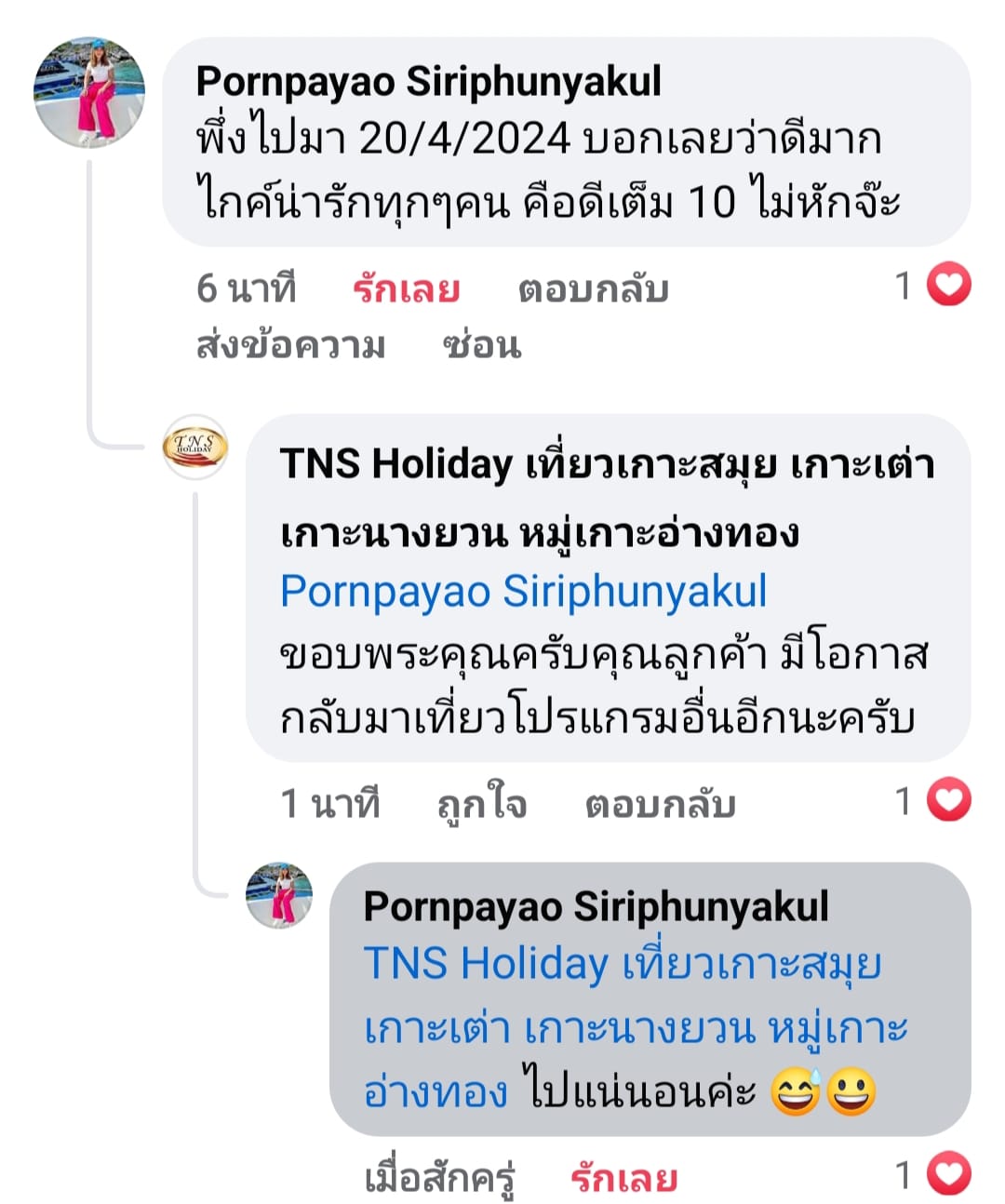Open the tagged Pornpayao Siriphunyakul link in TNS reply
This screenshot has height=1204, width=1005.
[523, 592]
